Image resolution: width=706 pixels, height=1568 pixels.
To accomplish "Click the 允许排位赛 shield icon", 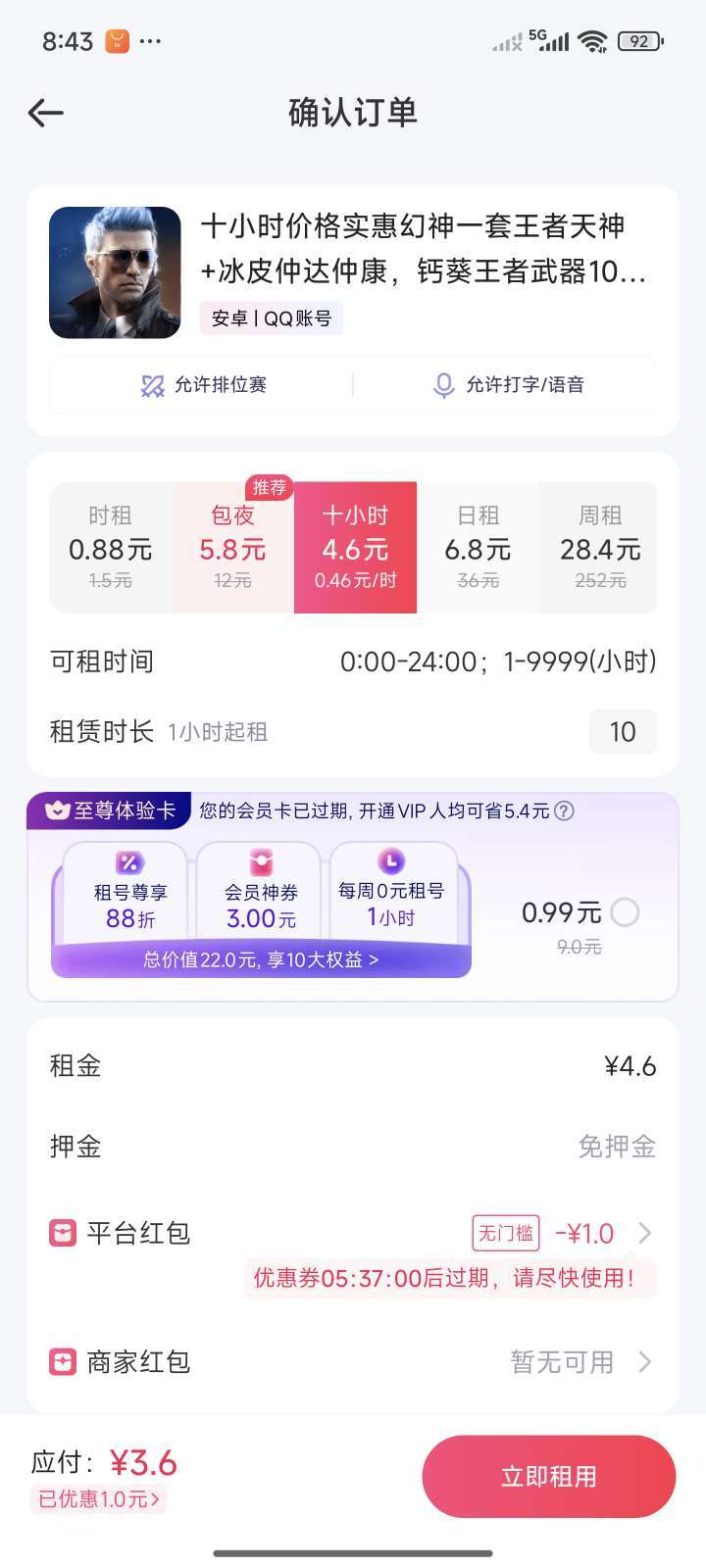I will click(153, 385).
